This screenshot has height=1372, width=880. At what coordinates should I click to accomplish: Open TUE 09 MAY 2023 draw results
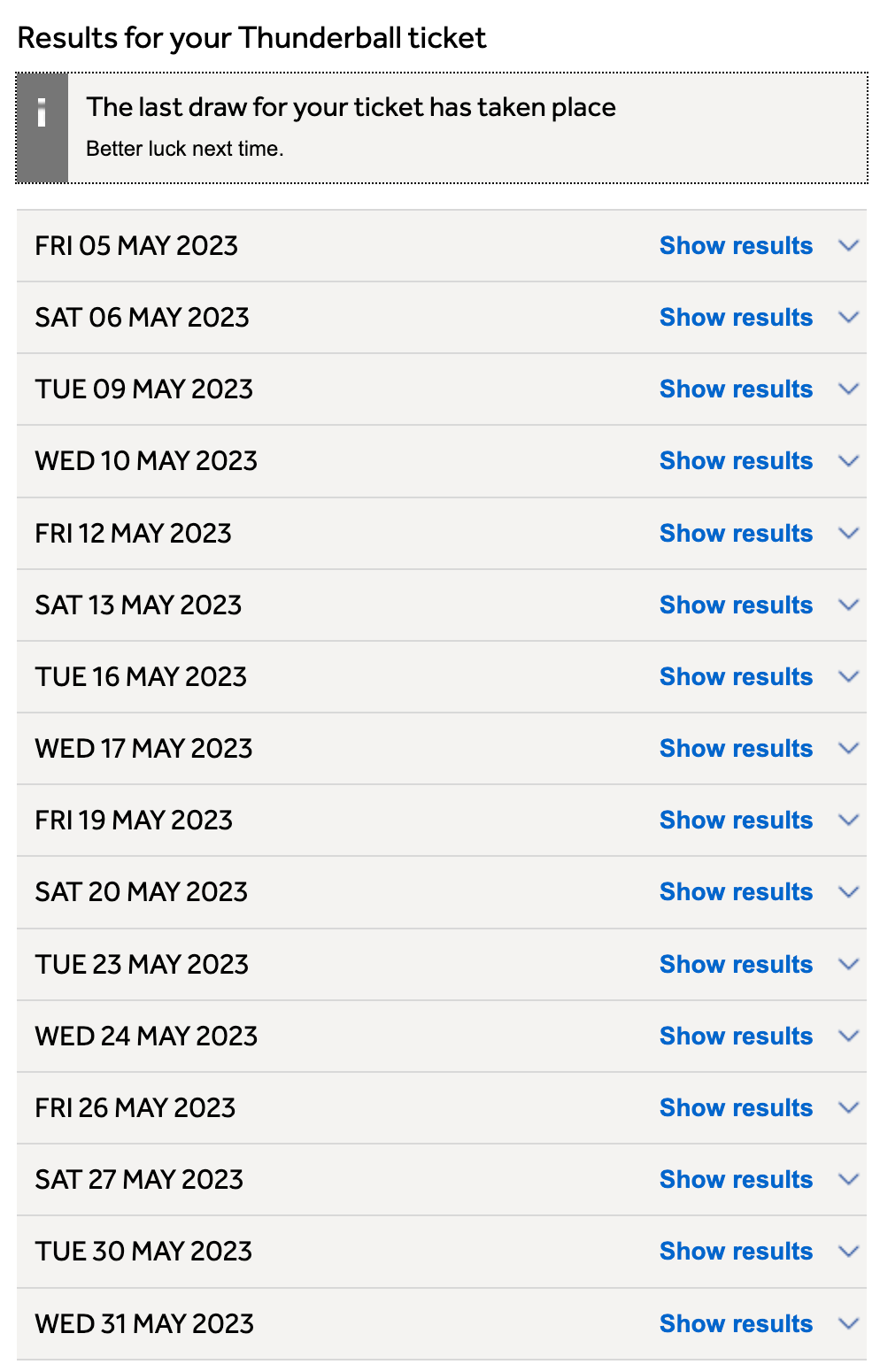pyautogui.click(x=736, y=389)
